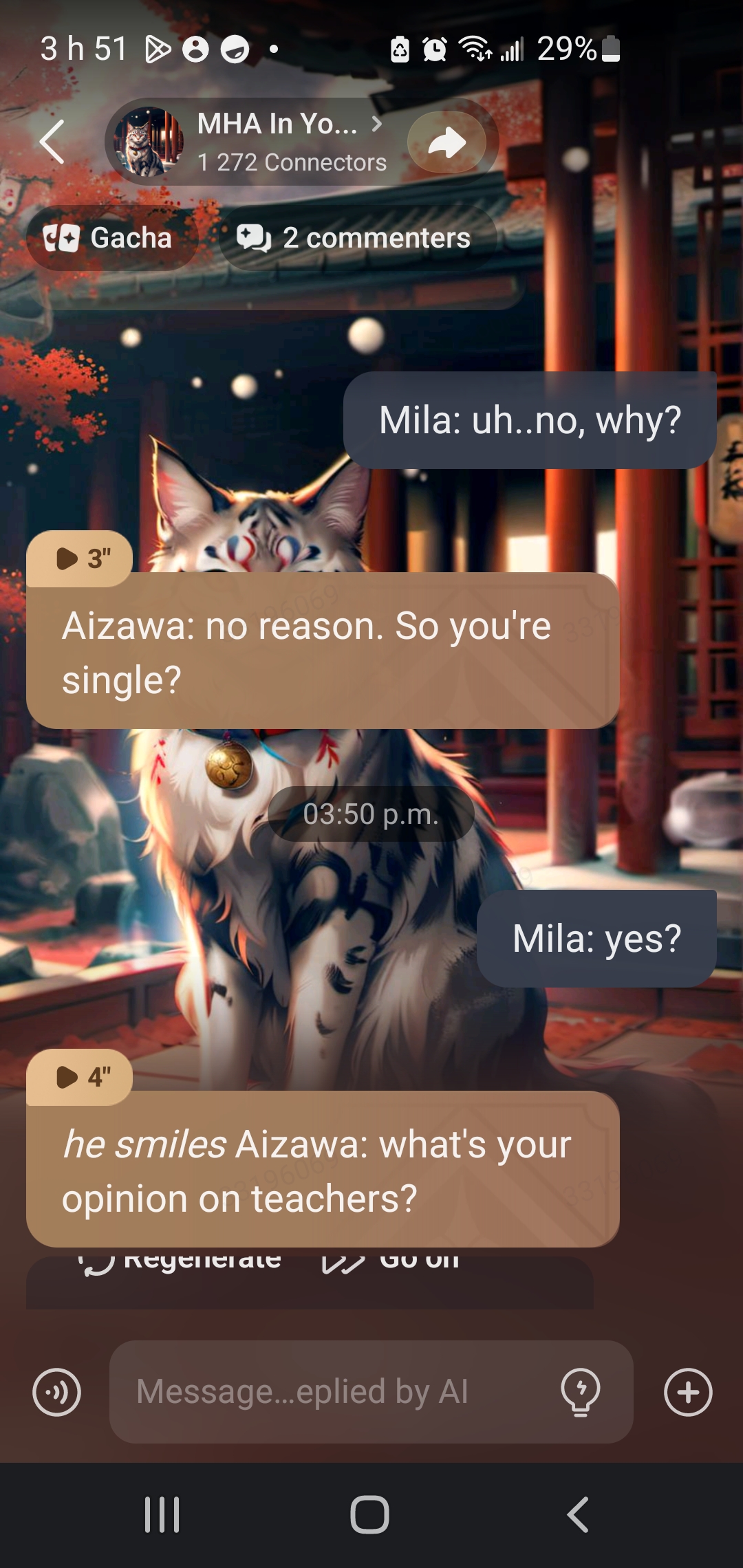The width and height of the screenshot is (743, 1568).
Task: Open the Gacha chip
Action: (110, 238)
